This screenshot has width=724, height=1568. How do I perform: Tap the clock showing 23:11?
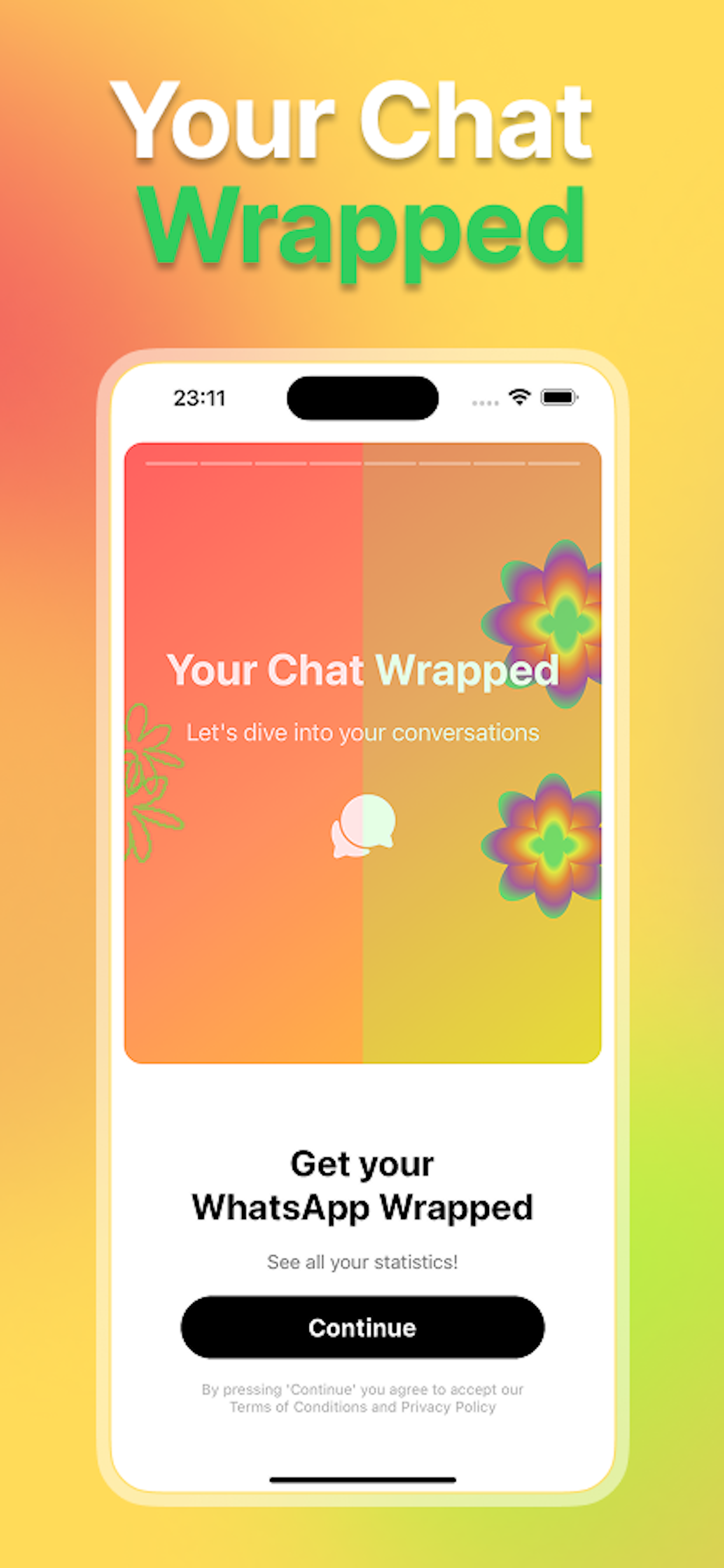tap(199, 397)
